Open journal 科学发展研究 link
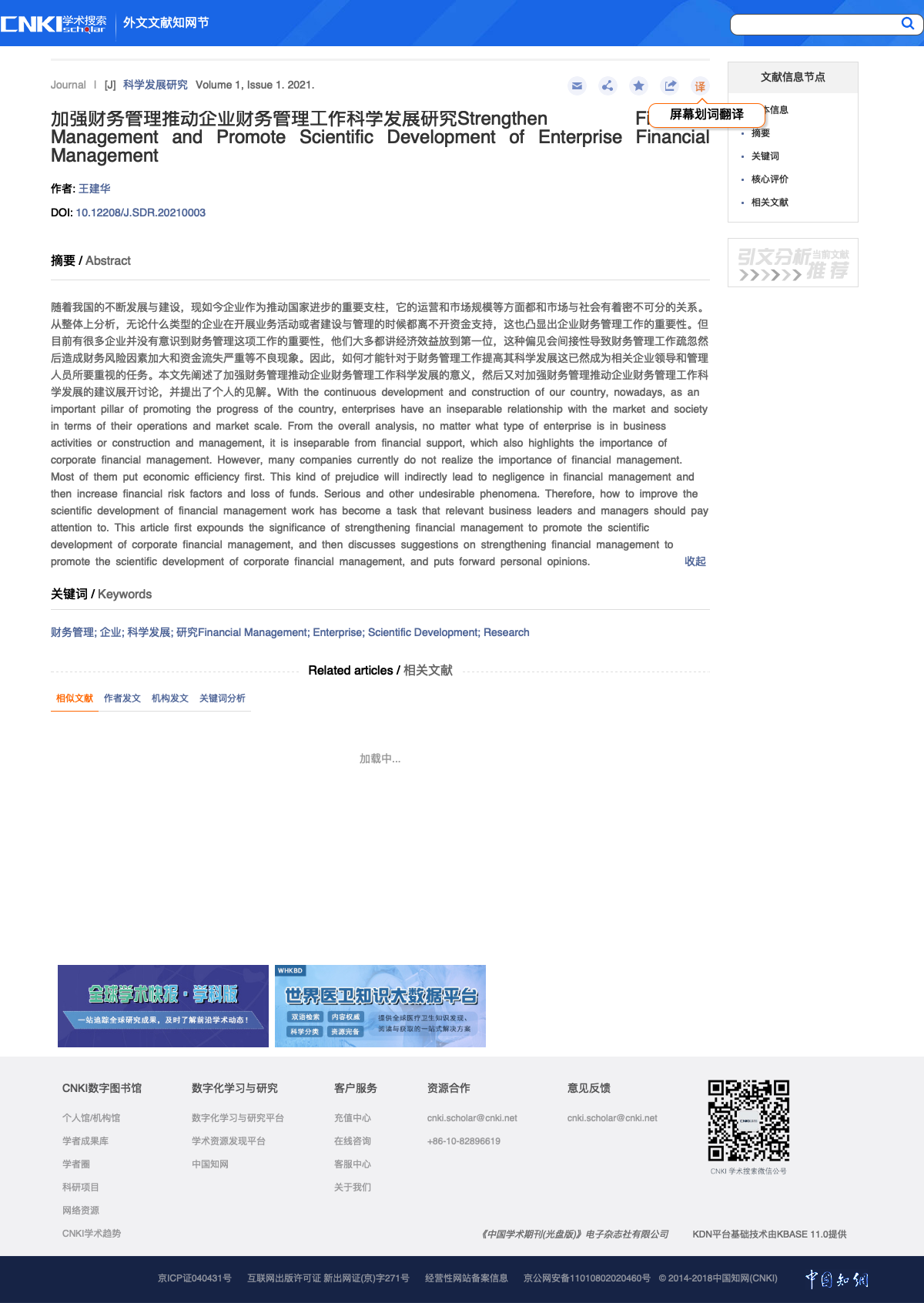Image resolution: width=924 pixels, height=1303 pixels. (155, 85)
